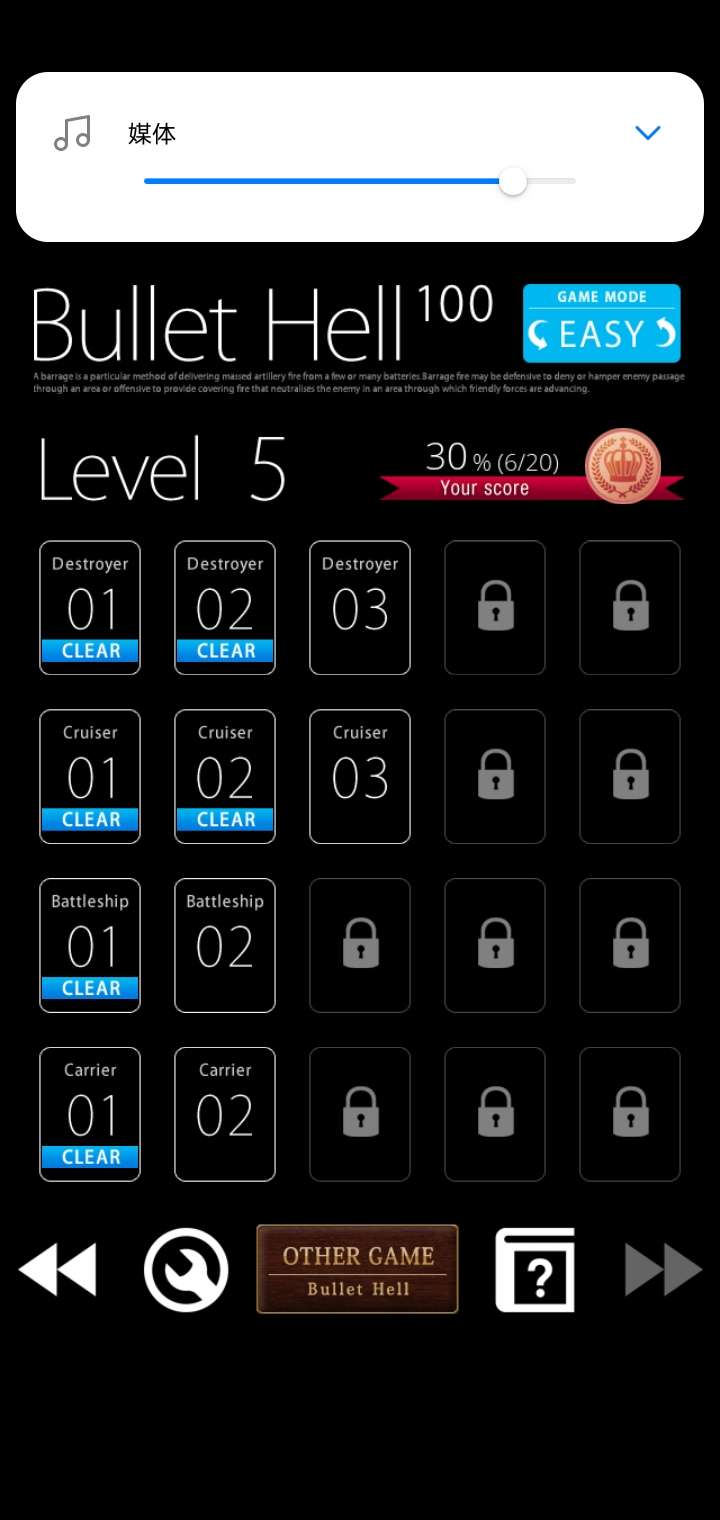Open Battleship 01 stage
The height and width of the screenshot is (1520, 720).
click(90, 945)
